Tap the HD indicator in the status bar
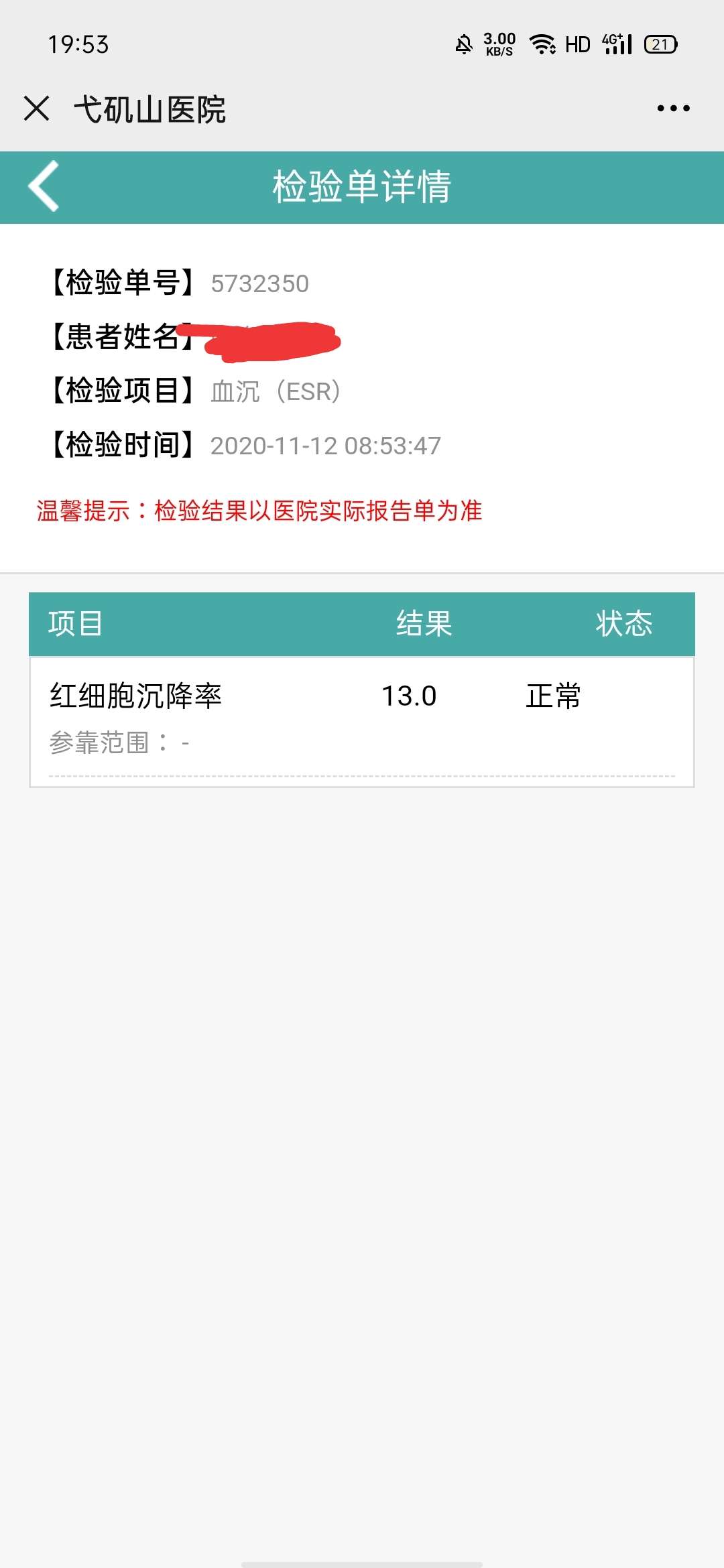The height and width of the screenshot is (1568, 724). click(579, 44)
